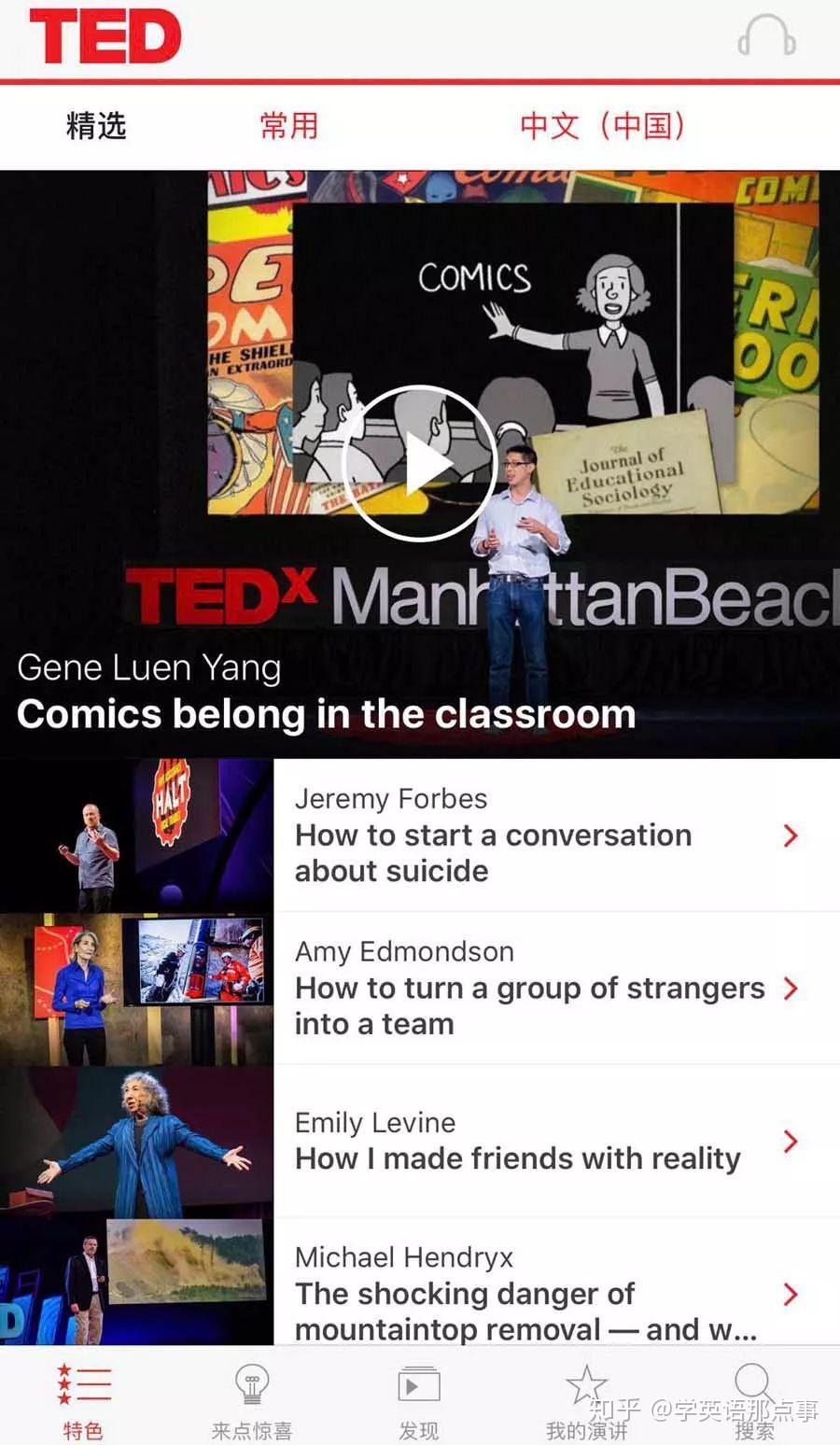The image size is (840, 1445).
Task: Play Gene Luen Yang's comics talk
Action: (x=419, y=463)
